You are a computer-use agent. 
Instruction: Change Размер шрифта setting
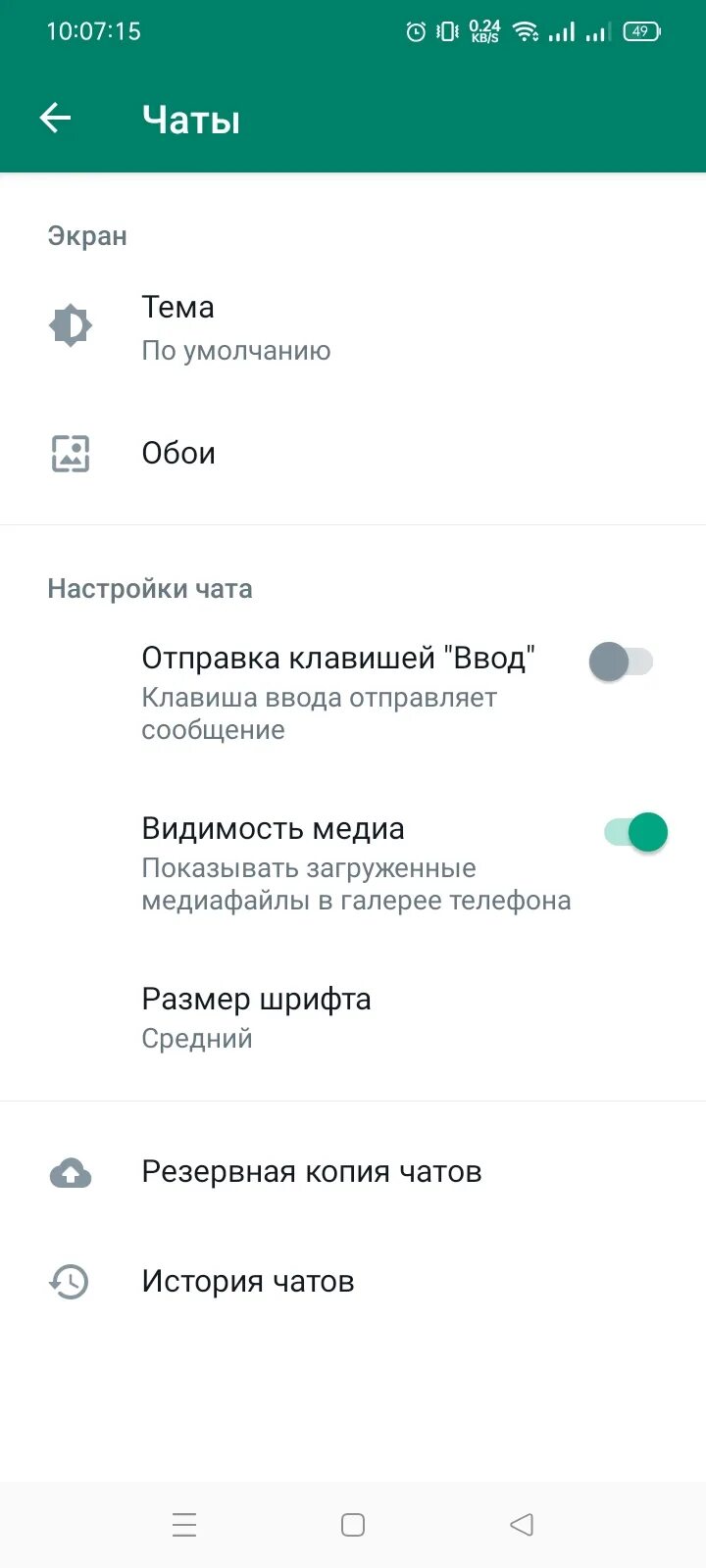pos(256,1016)
